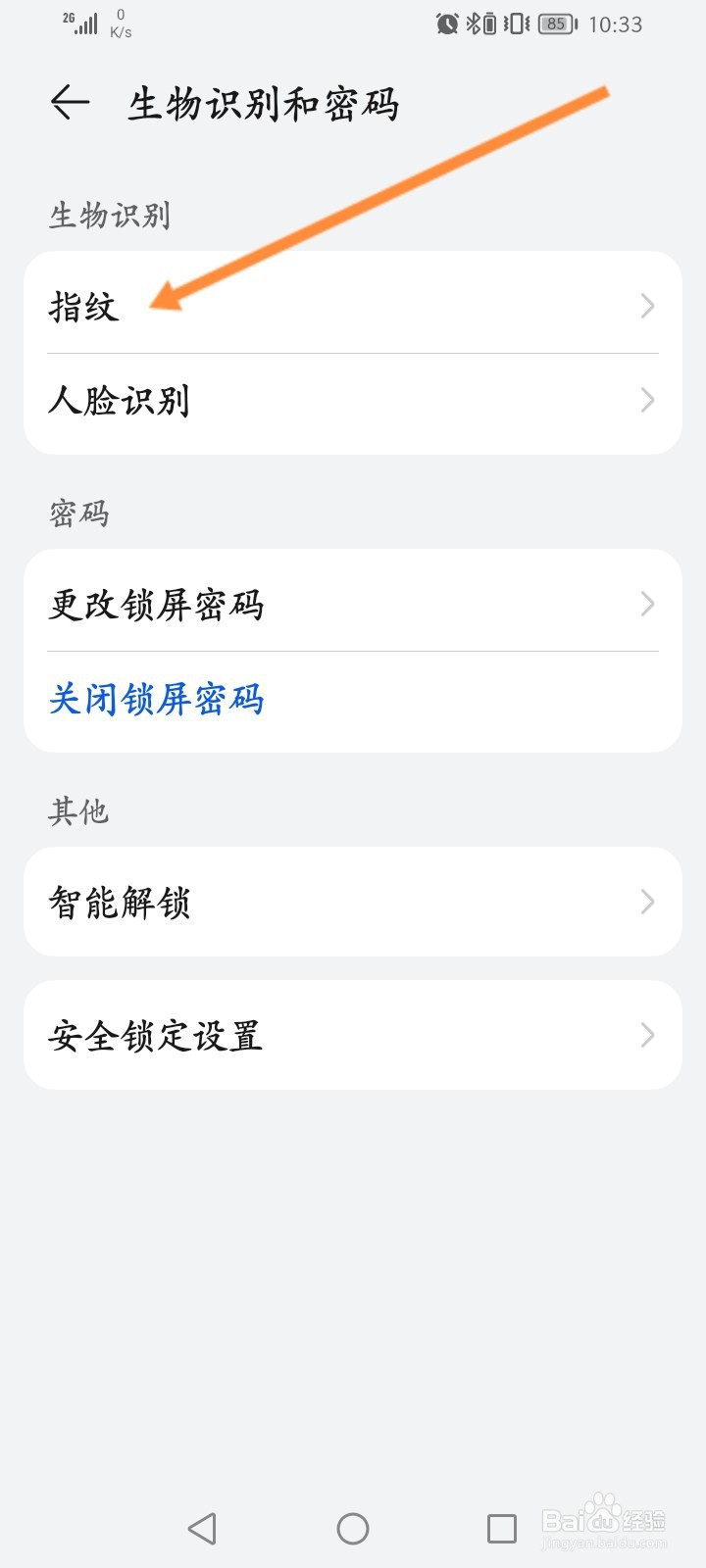This screenshot has width=706, height=1568.
Task: Open the 指纹 settings
Action: coord(353,306)
